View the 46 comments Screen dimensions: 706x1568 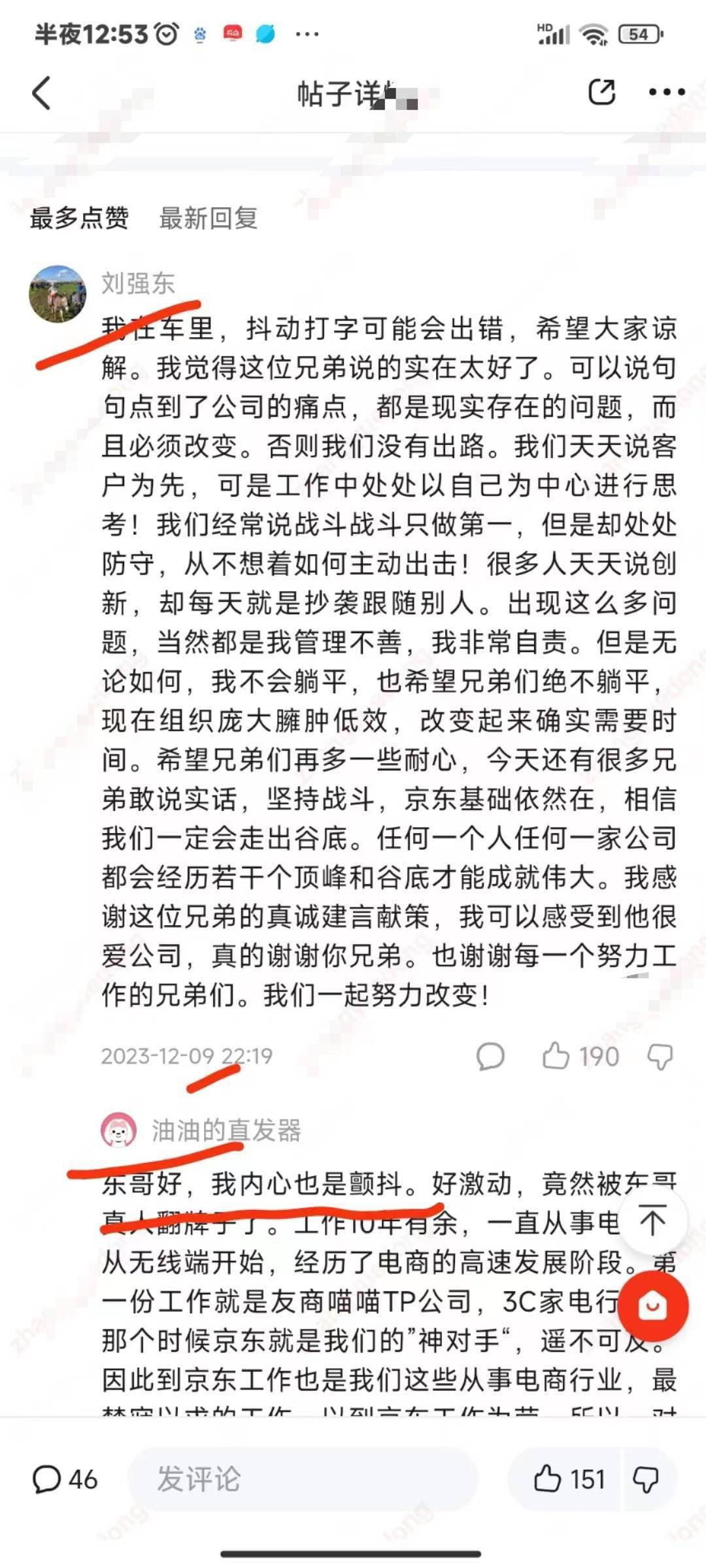[64, 1480]
